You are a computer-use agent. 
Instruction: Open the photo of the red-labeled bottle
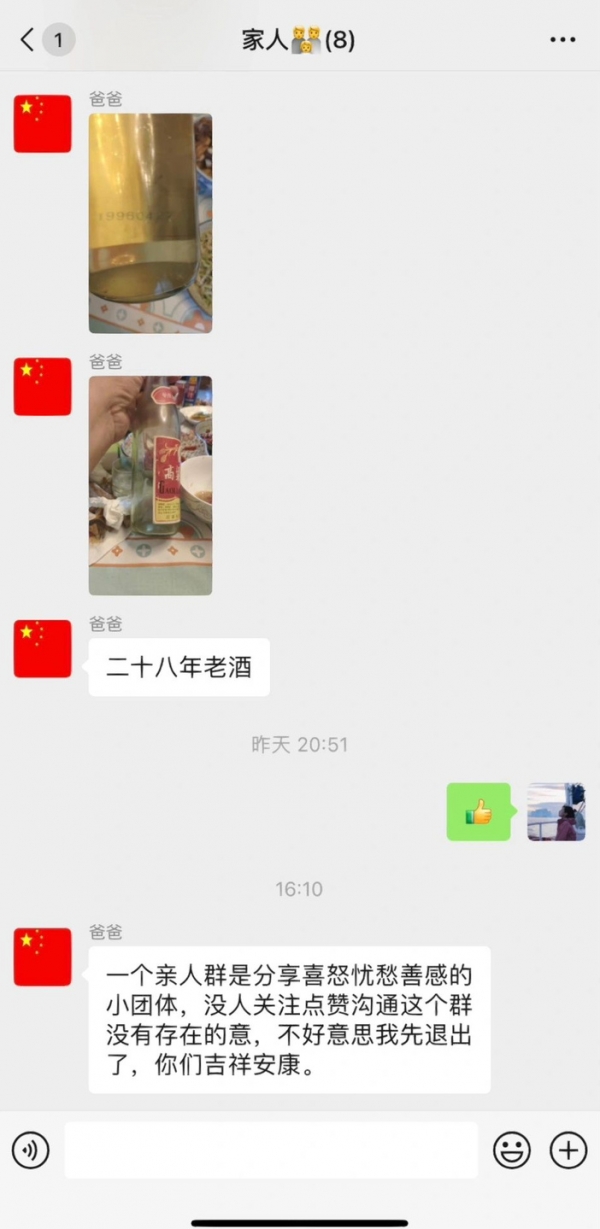tap(150, 485)
